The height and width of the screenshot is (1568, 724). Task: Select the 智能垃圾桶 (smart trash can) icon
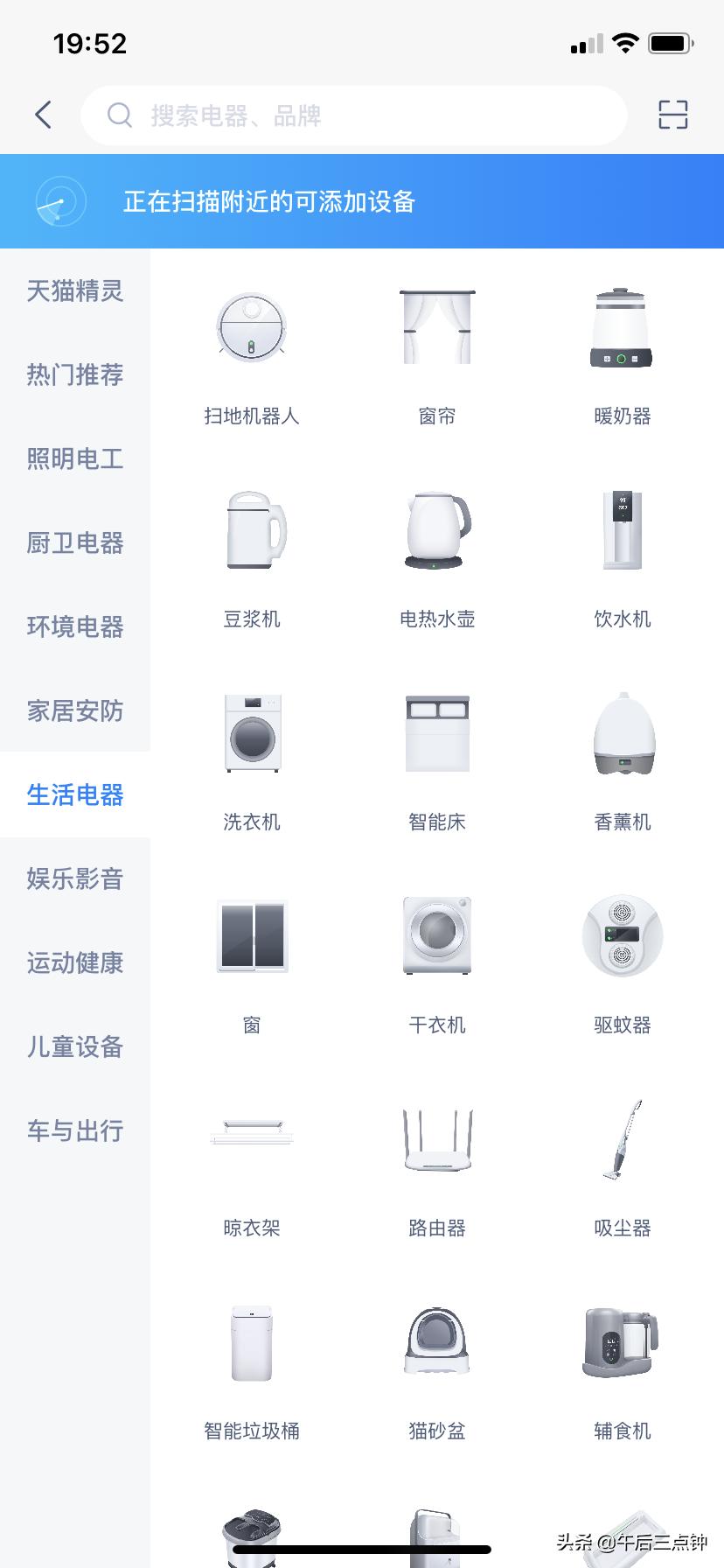pos(252,1343)
